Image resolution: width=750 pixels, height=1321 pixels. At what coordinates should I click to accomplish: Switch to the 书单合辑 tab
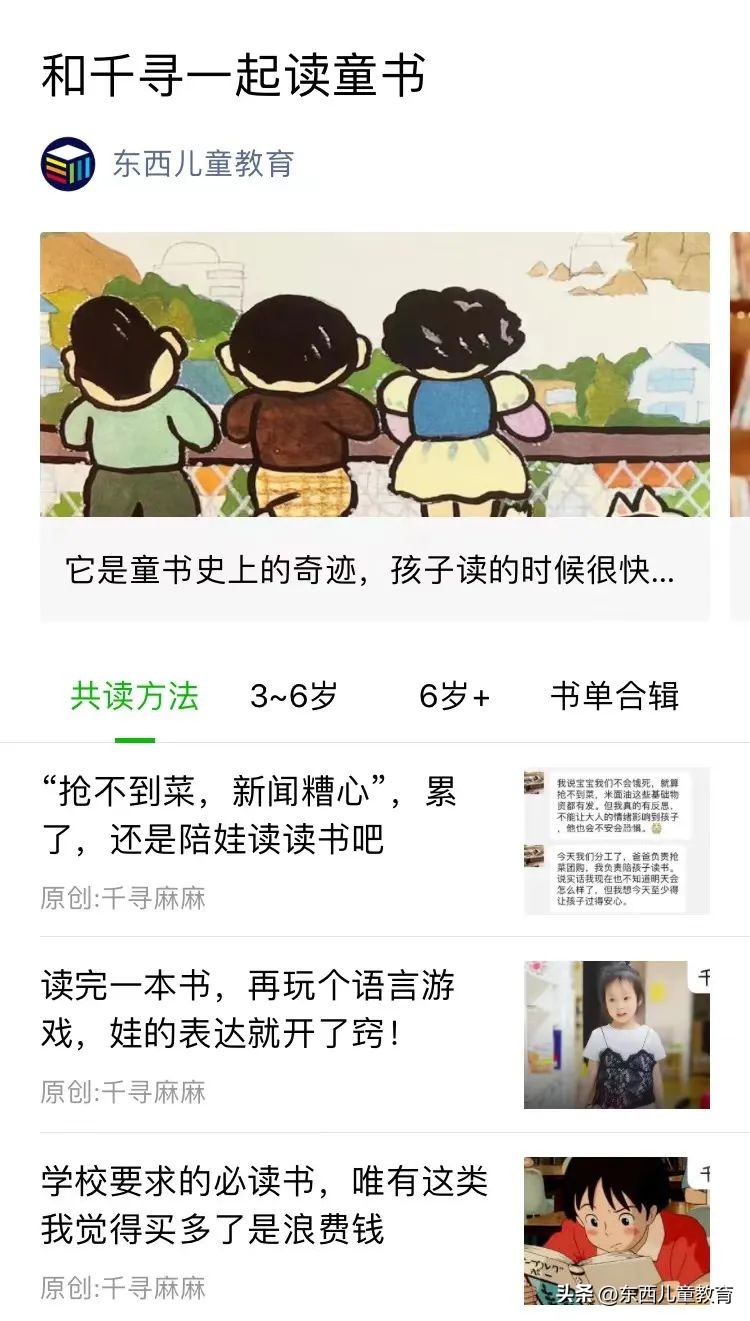(614, 697)
